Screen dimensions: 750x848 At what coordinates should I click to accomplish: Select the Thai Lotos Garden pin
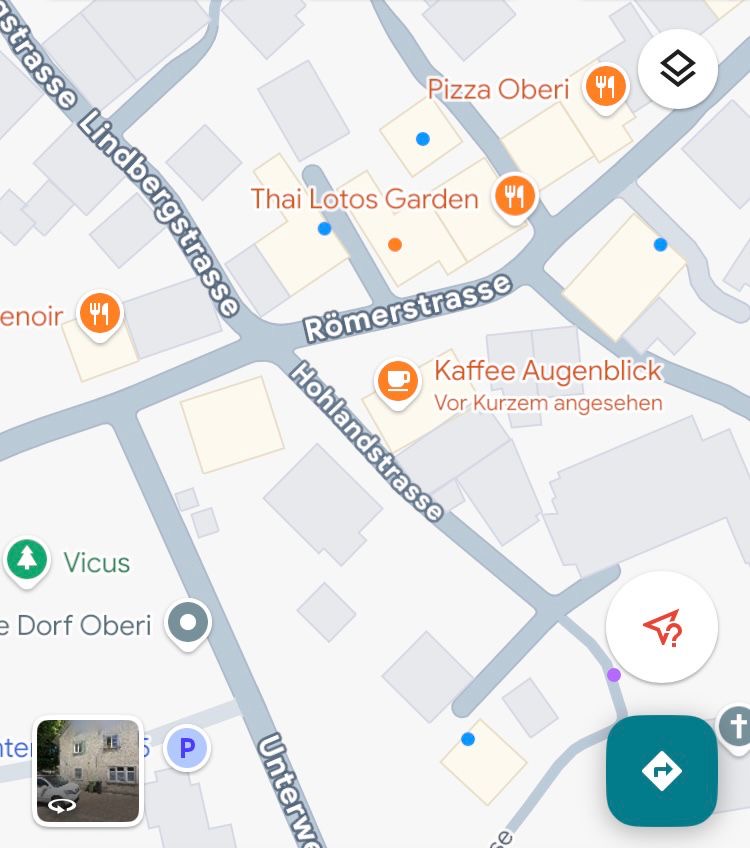tap(514, 196)
